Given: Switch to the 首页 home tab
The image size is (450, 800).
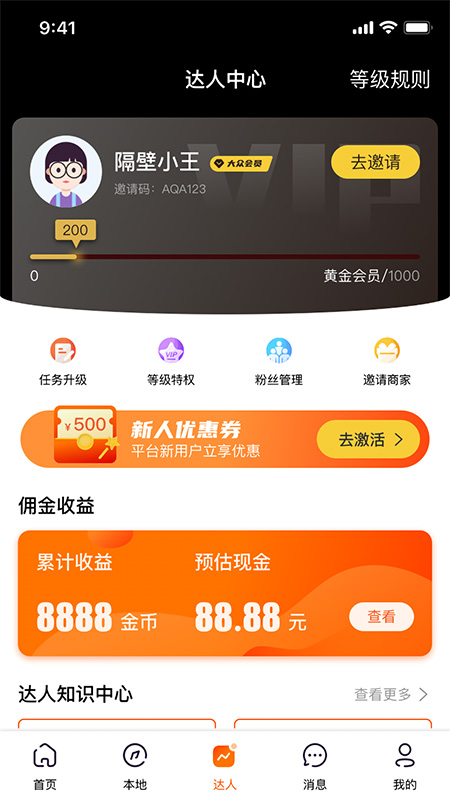Looking at the screenshot, I should [x=45, y=766].
